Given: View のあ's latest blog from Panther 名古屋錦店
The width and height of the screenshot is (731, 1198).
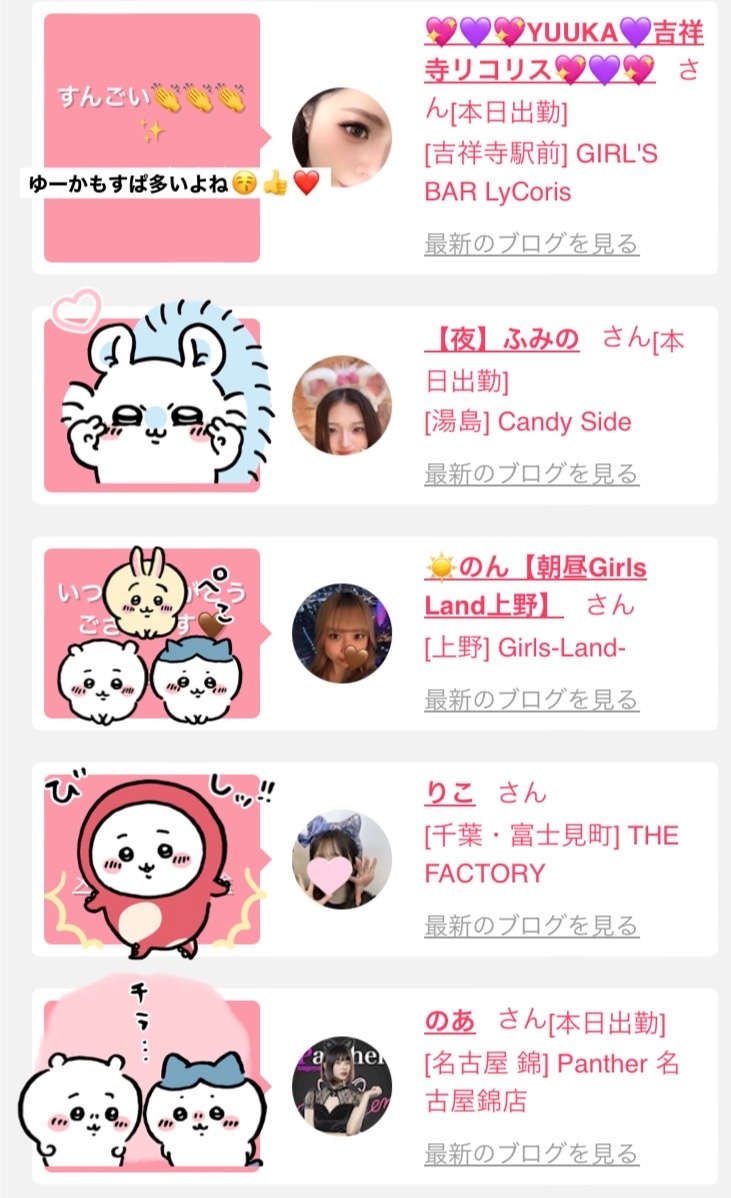Looking at the screenshot, I should 531,1153.
